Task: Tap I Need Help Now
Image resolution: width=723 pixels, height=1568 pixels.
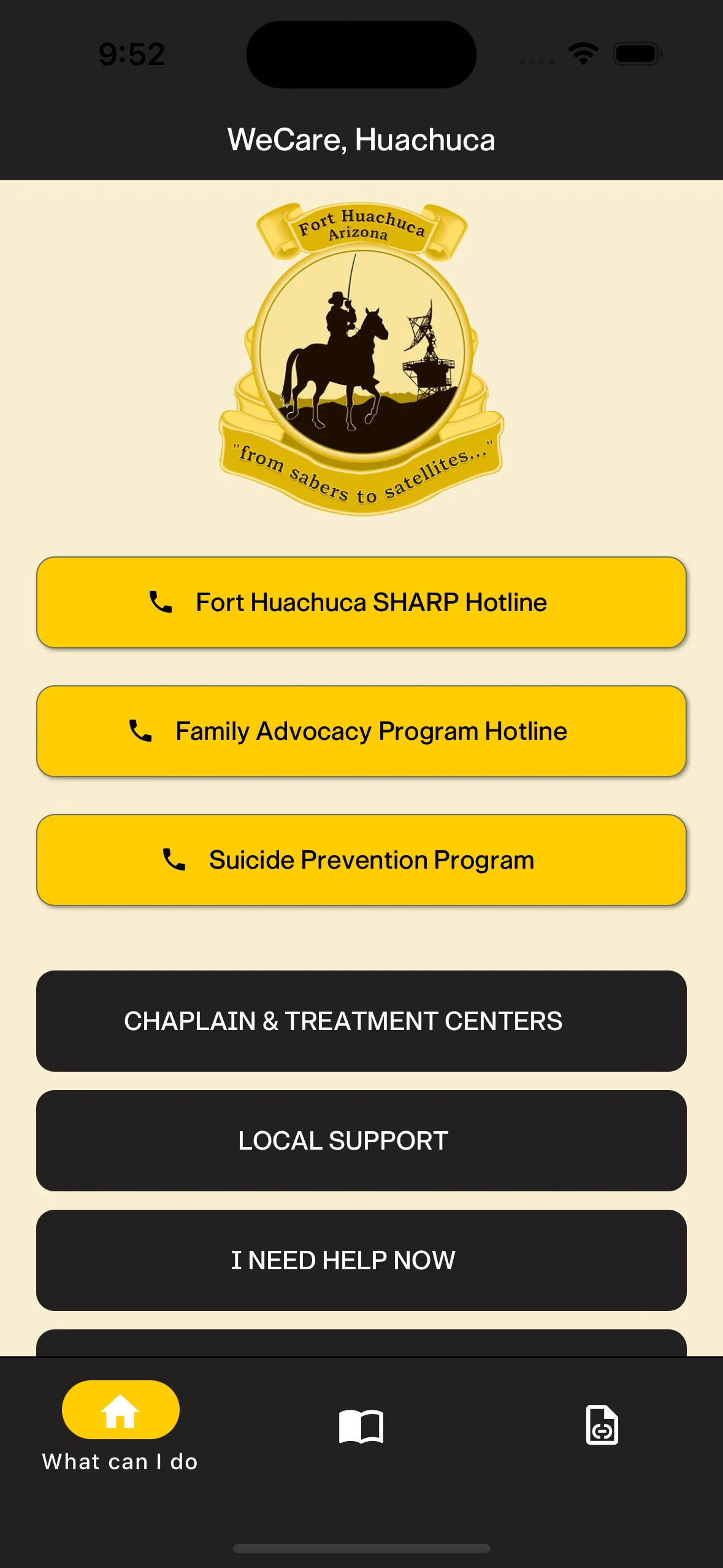Action: [361, 1260]
